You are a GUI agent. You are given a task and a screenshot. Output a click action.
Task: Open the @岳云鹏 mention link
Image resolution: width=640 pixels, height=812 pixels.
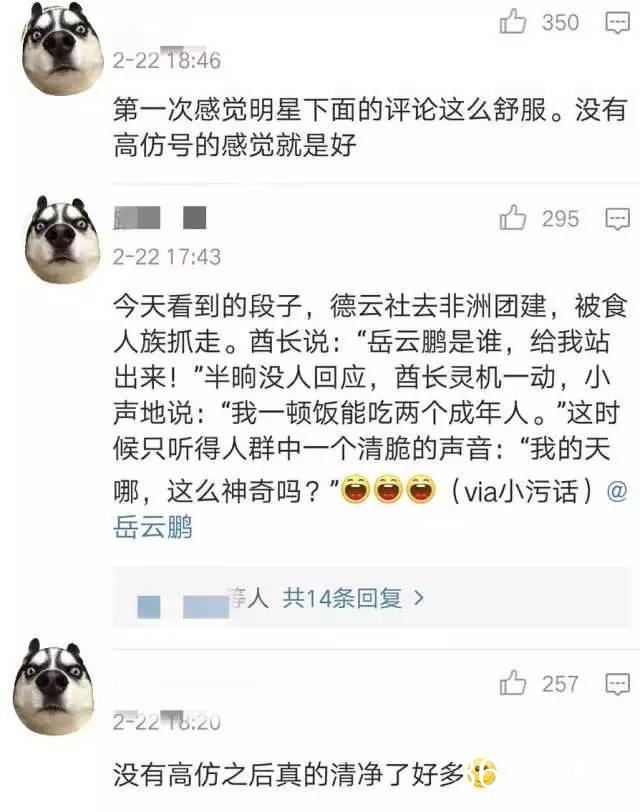pos(153,527)
